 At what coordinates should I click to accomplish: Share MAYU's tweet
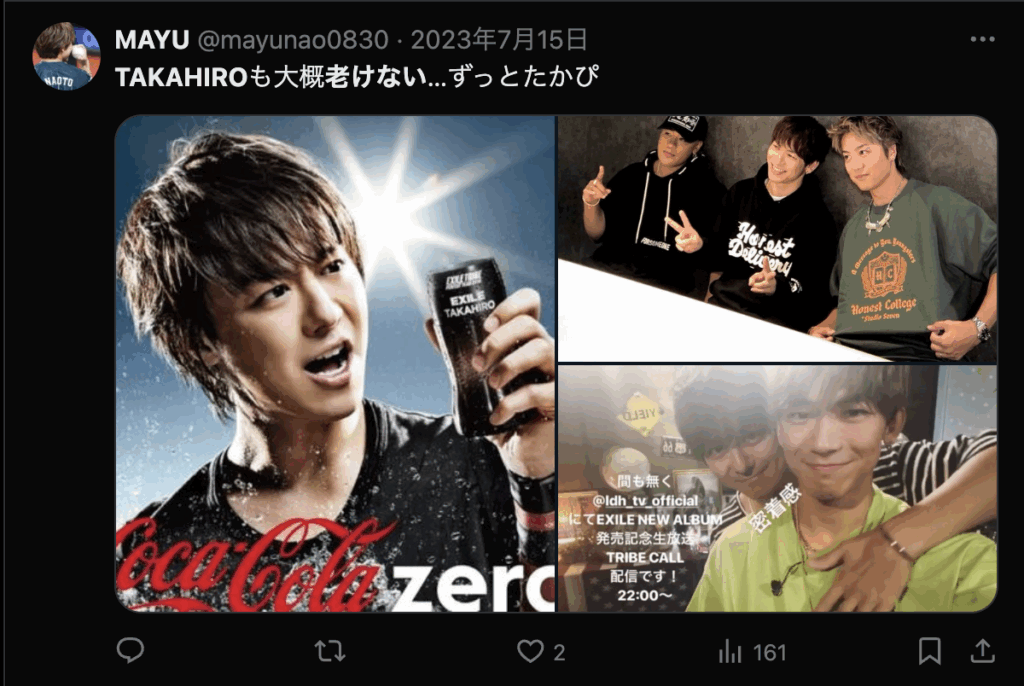pyautogui.click(x=981, y=652)
